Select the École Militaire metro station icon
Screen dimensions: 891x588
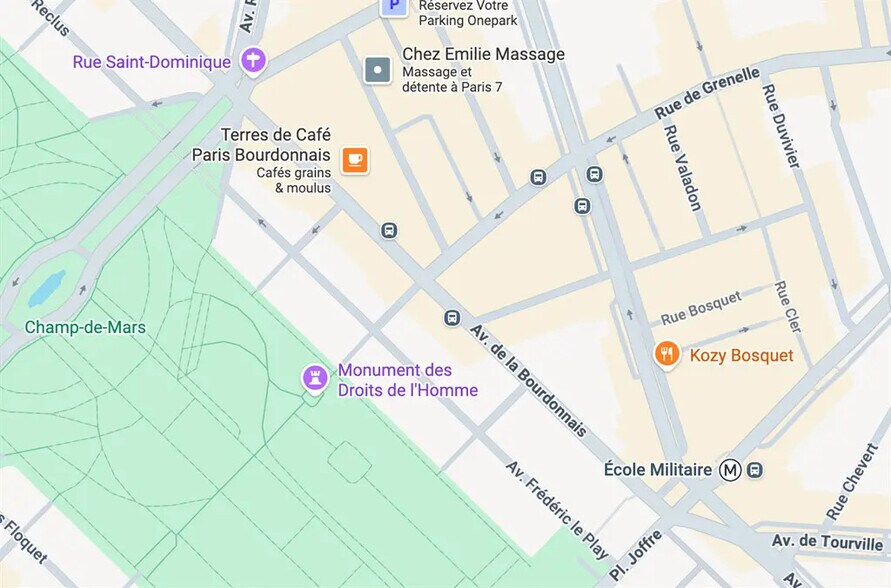click(x=730, y=469)
